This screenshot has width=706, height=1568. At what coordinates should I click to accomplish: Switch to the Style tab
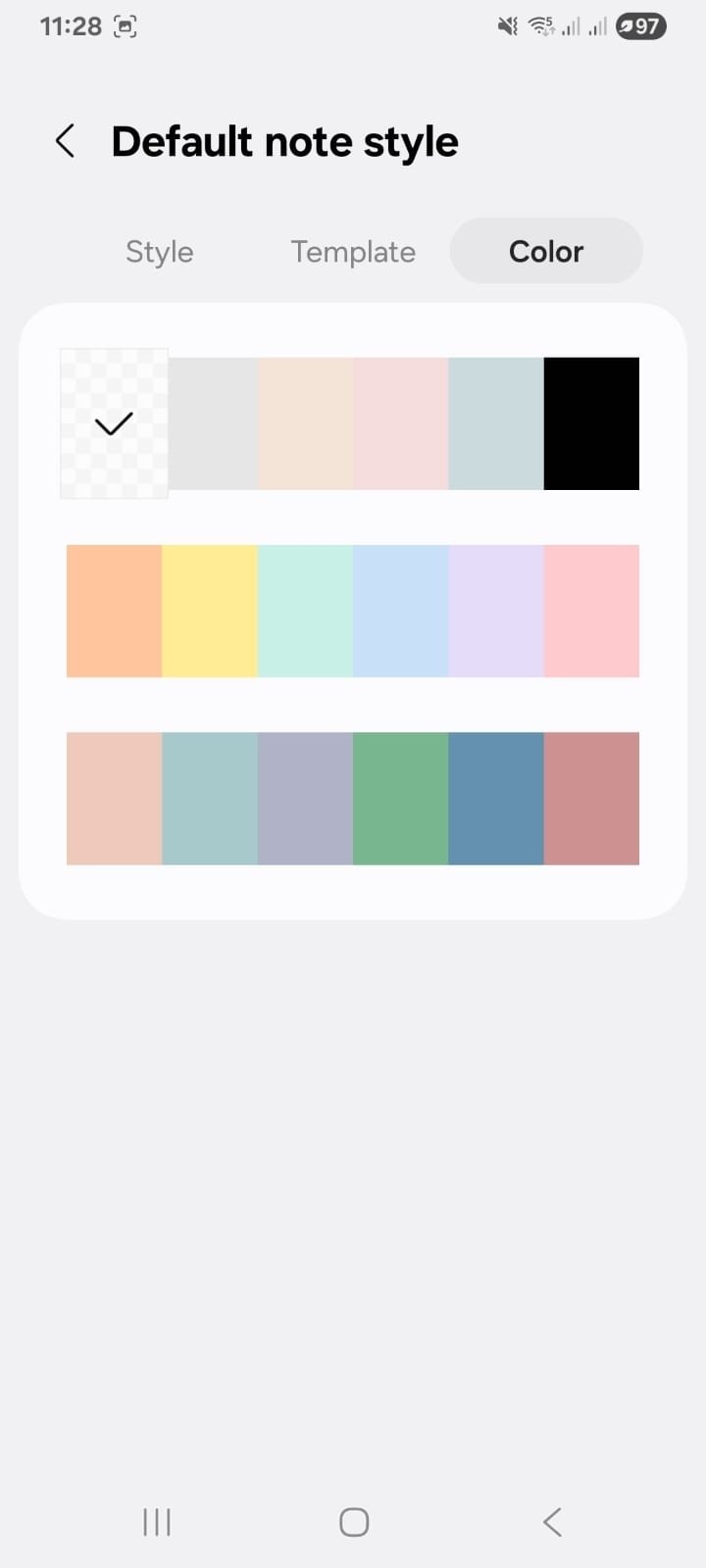coord(160,252)
